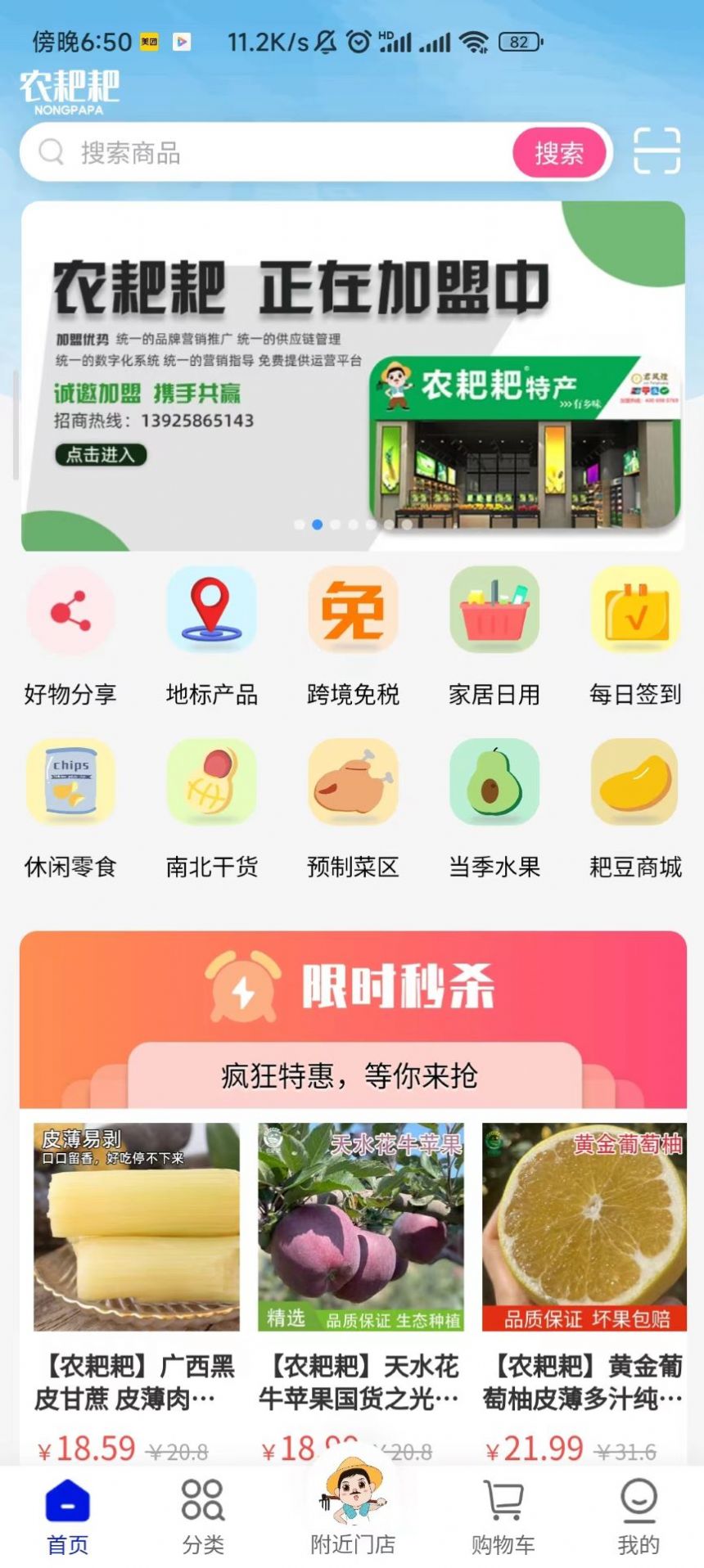Select the 地标产品 location pin icon
704x1568 pixels.
click(212, 611)
